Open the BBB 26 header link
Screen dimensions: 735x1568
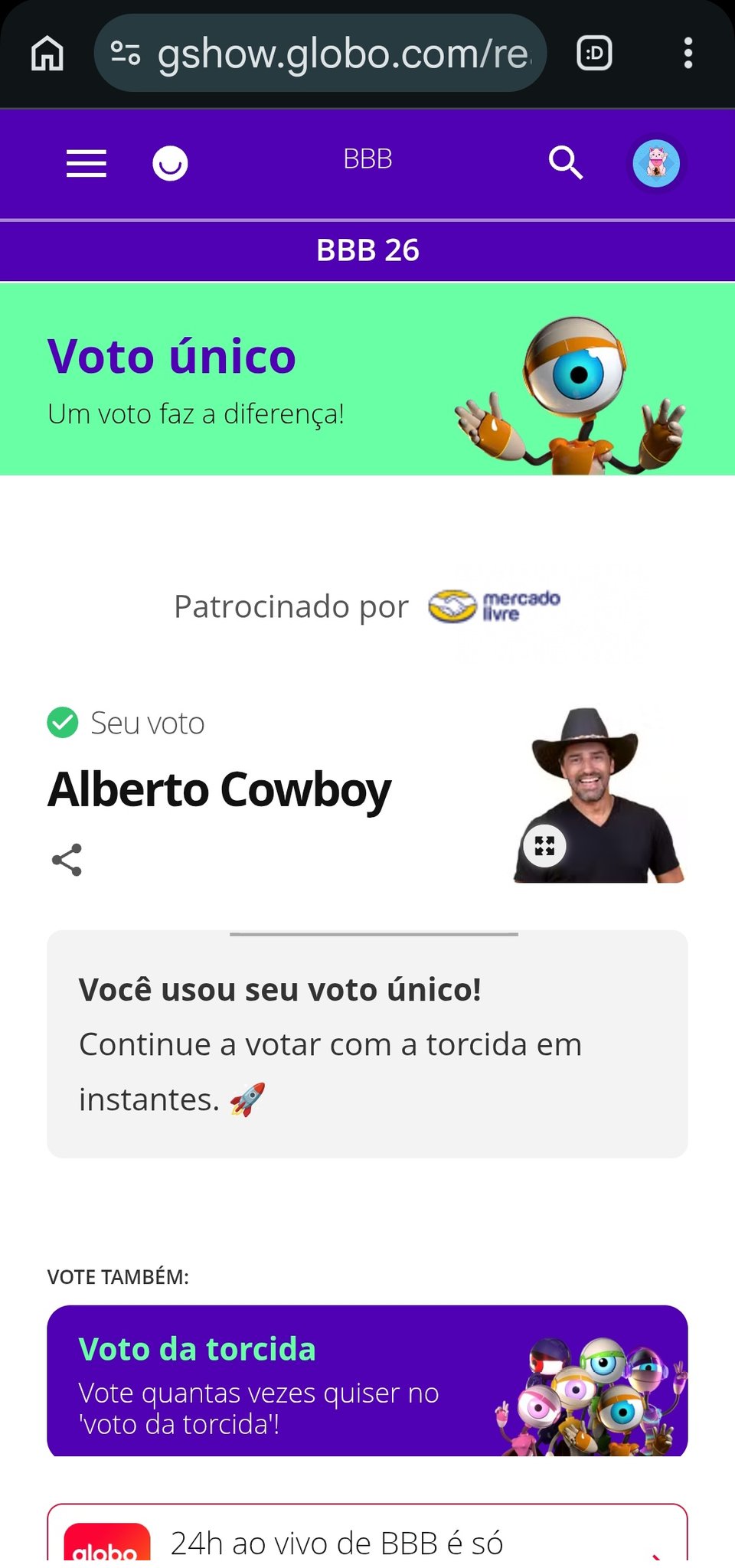(x=367, y=250)
